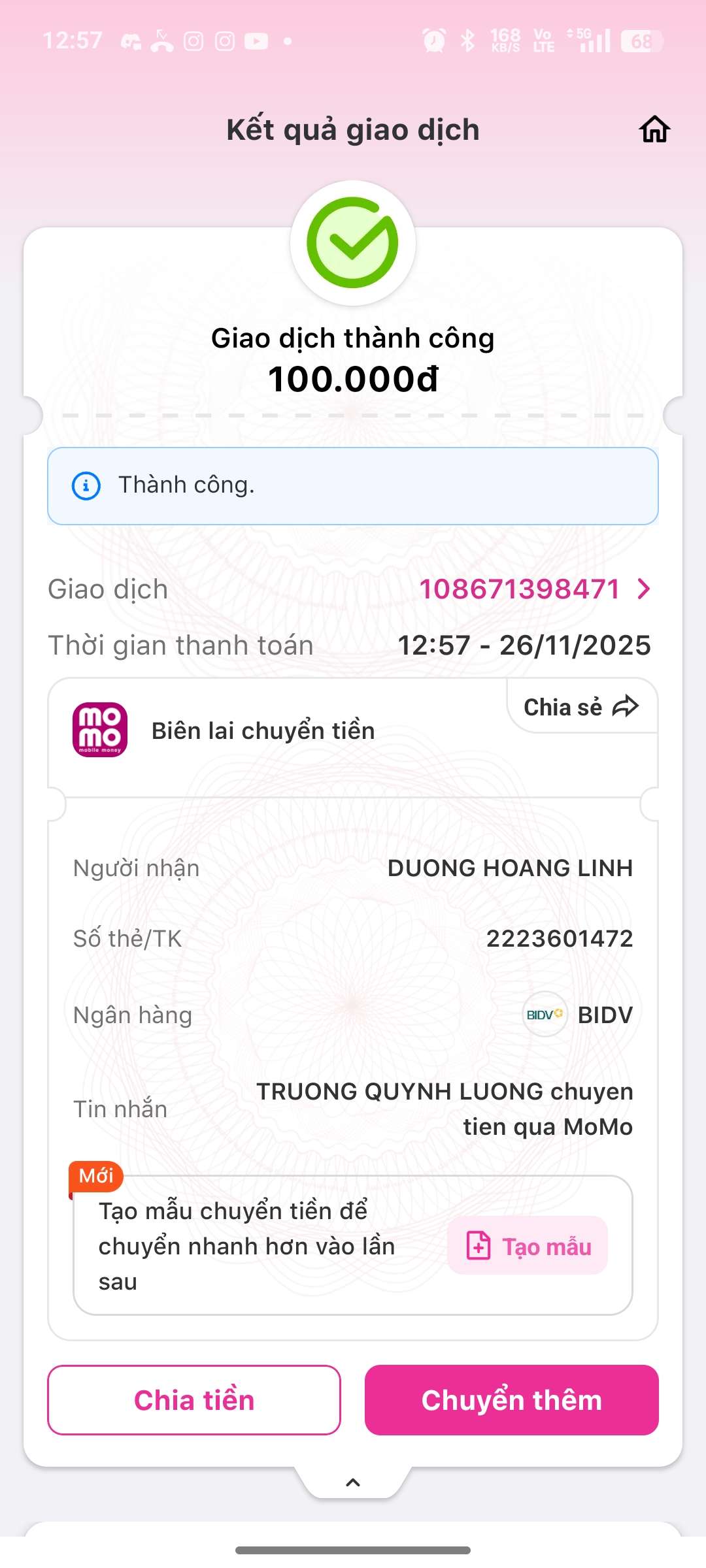Share the transfer receipt via Chia sẻ
The width and height of the screenshot is (706, 1568).
point(581,707)
